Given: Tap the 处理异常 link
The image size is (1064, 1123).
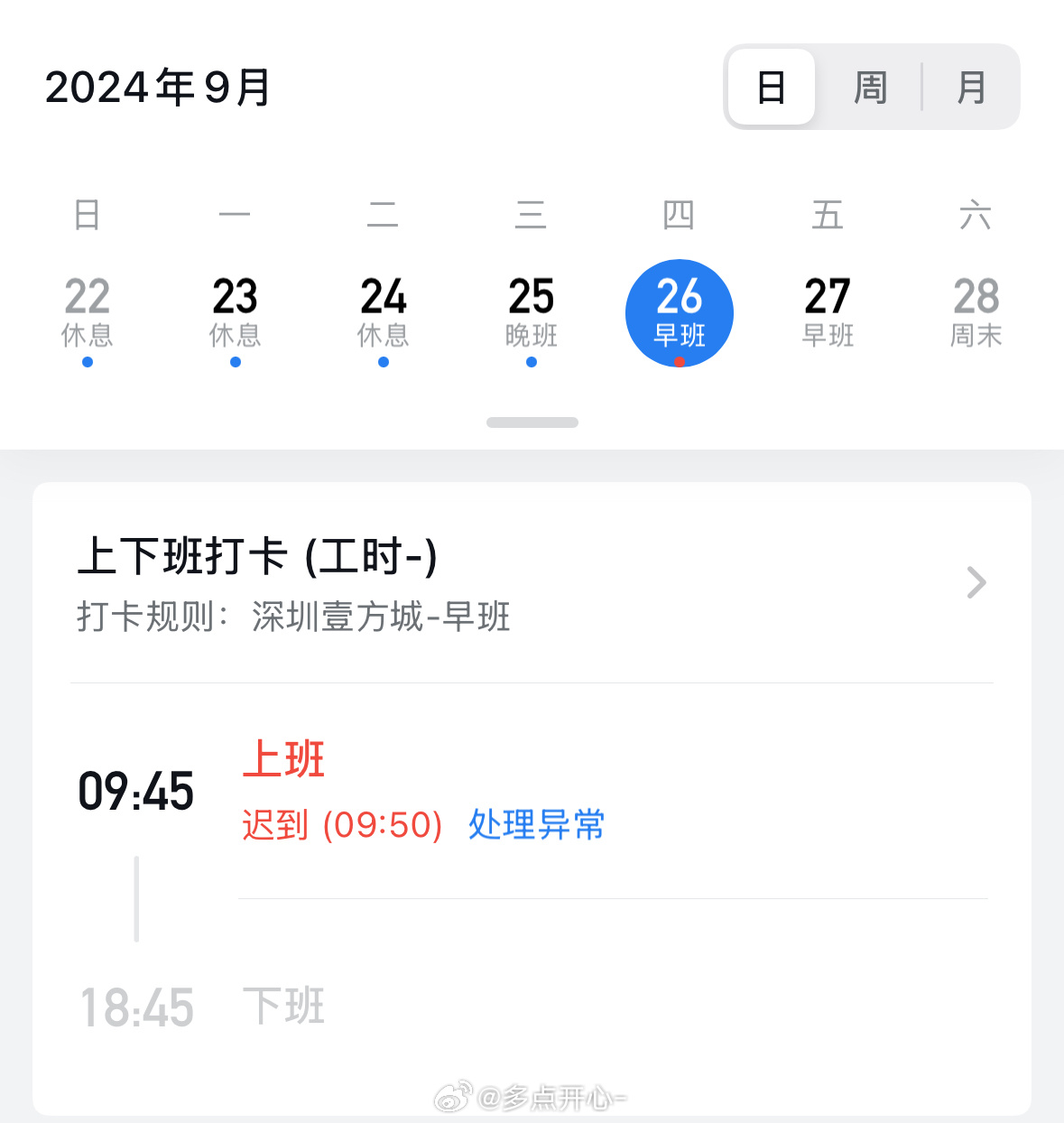Looking at the screenshot, I should tap(537, 824).
